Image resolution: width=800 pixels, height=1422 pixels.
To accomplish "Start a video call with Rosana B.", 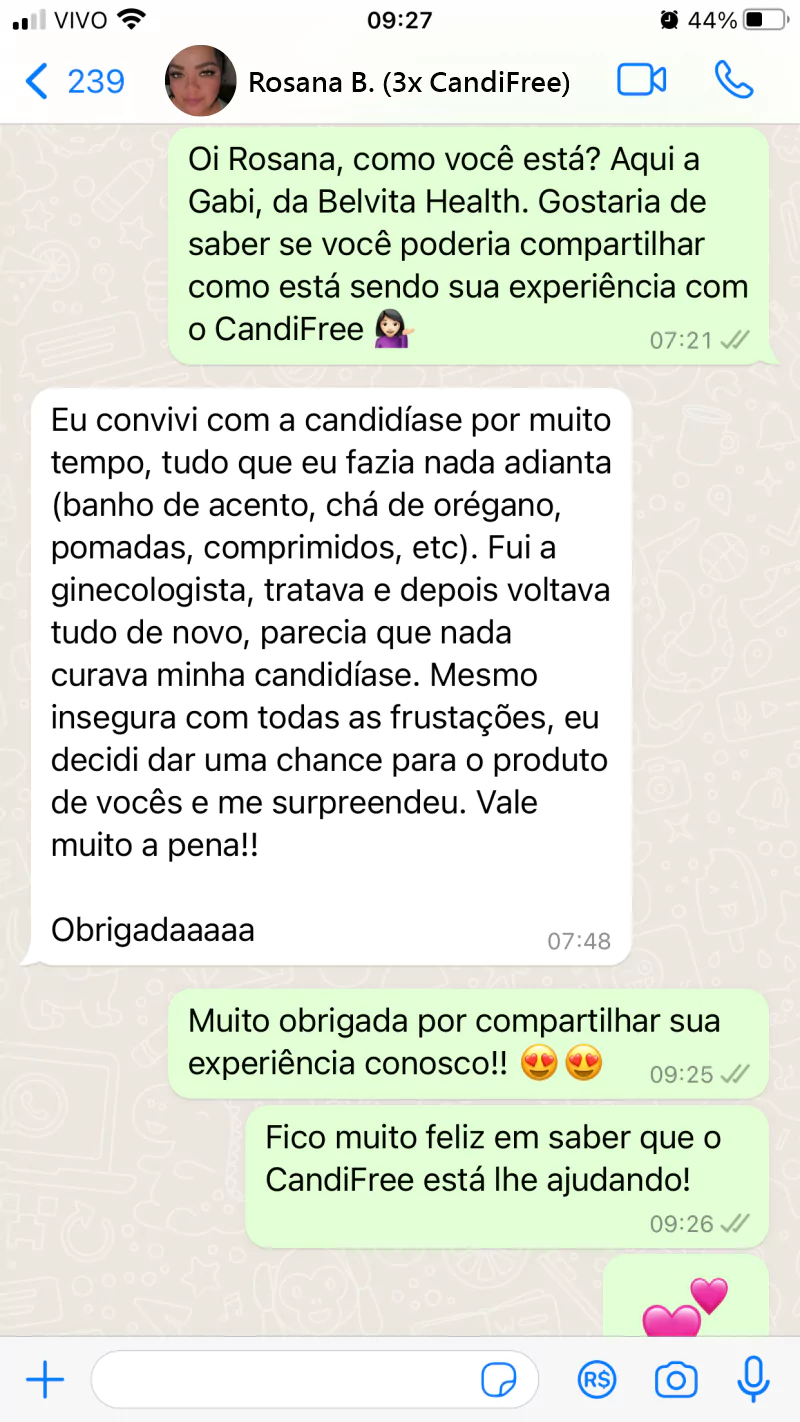I will coord(641,80).
